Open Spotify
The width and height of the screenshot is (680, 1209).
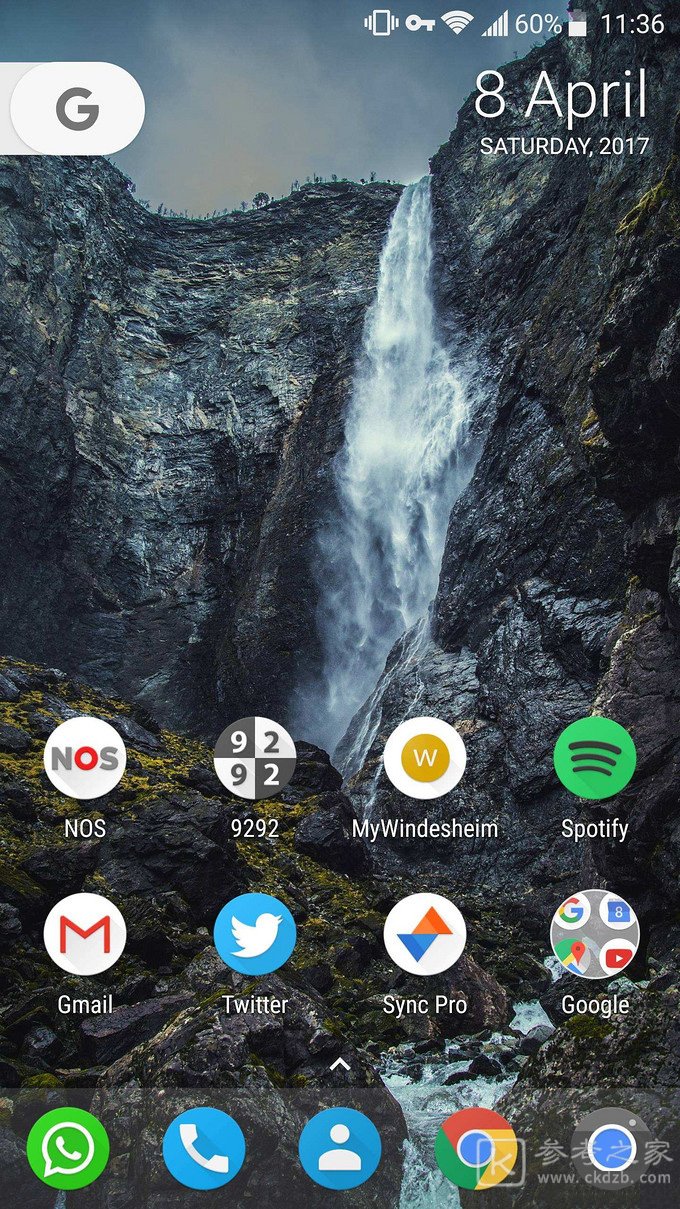pos(595,758)
